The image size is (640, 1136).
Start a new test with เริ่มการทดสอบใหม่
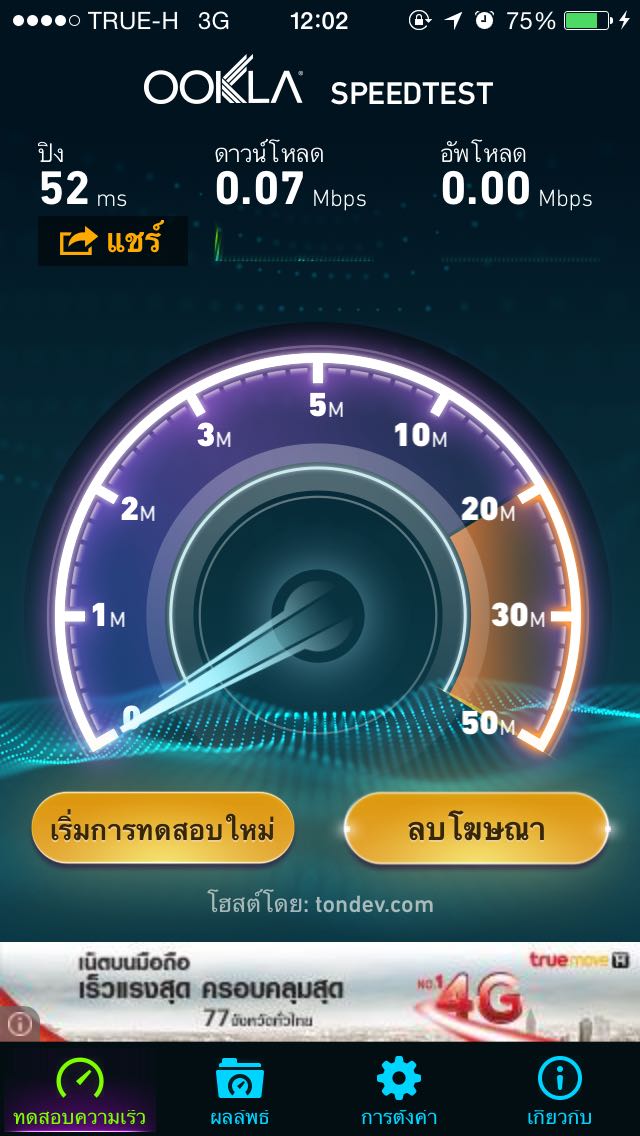pyautogui.click(x=163, y=829)
